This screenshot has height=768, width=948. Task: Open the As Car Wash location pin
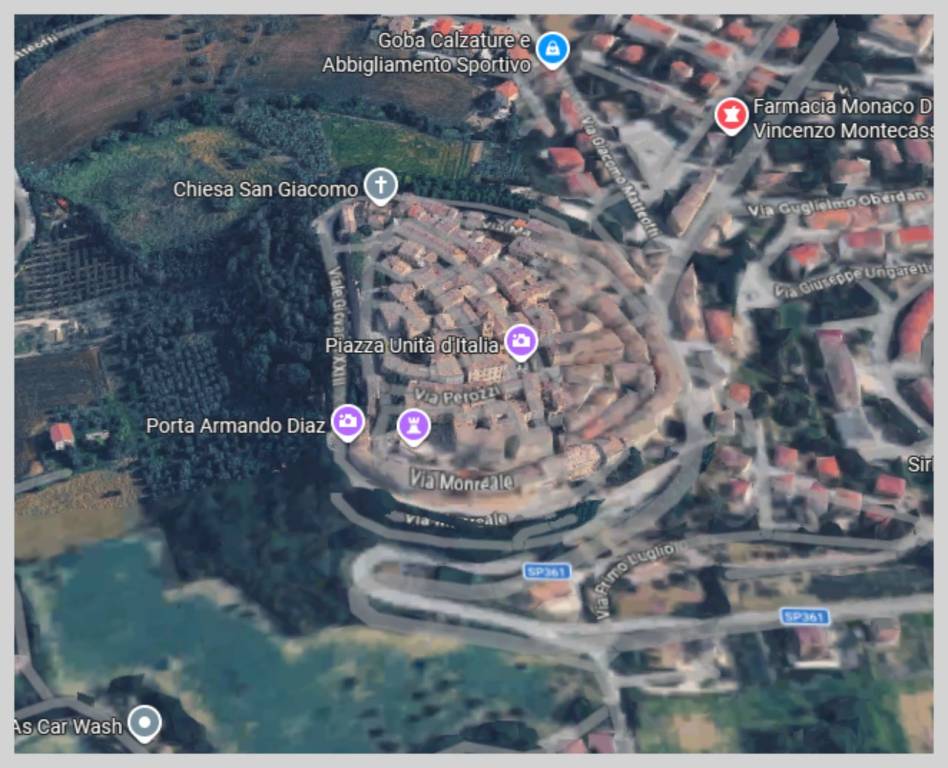click(x=146, y=723)
